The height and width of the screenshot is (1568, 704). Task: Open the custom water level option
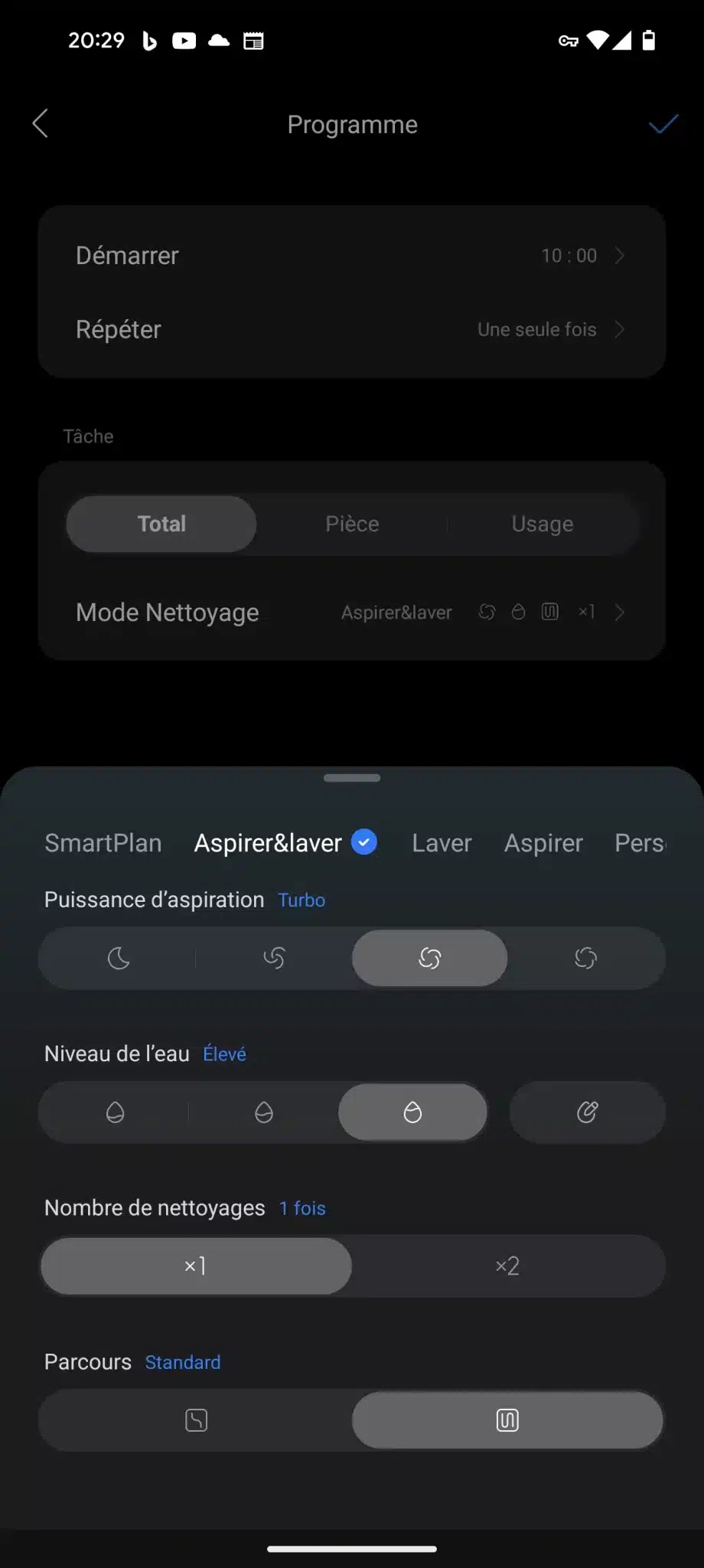[587, 1112]
